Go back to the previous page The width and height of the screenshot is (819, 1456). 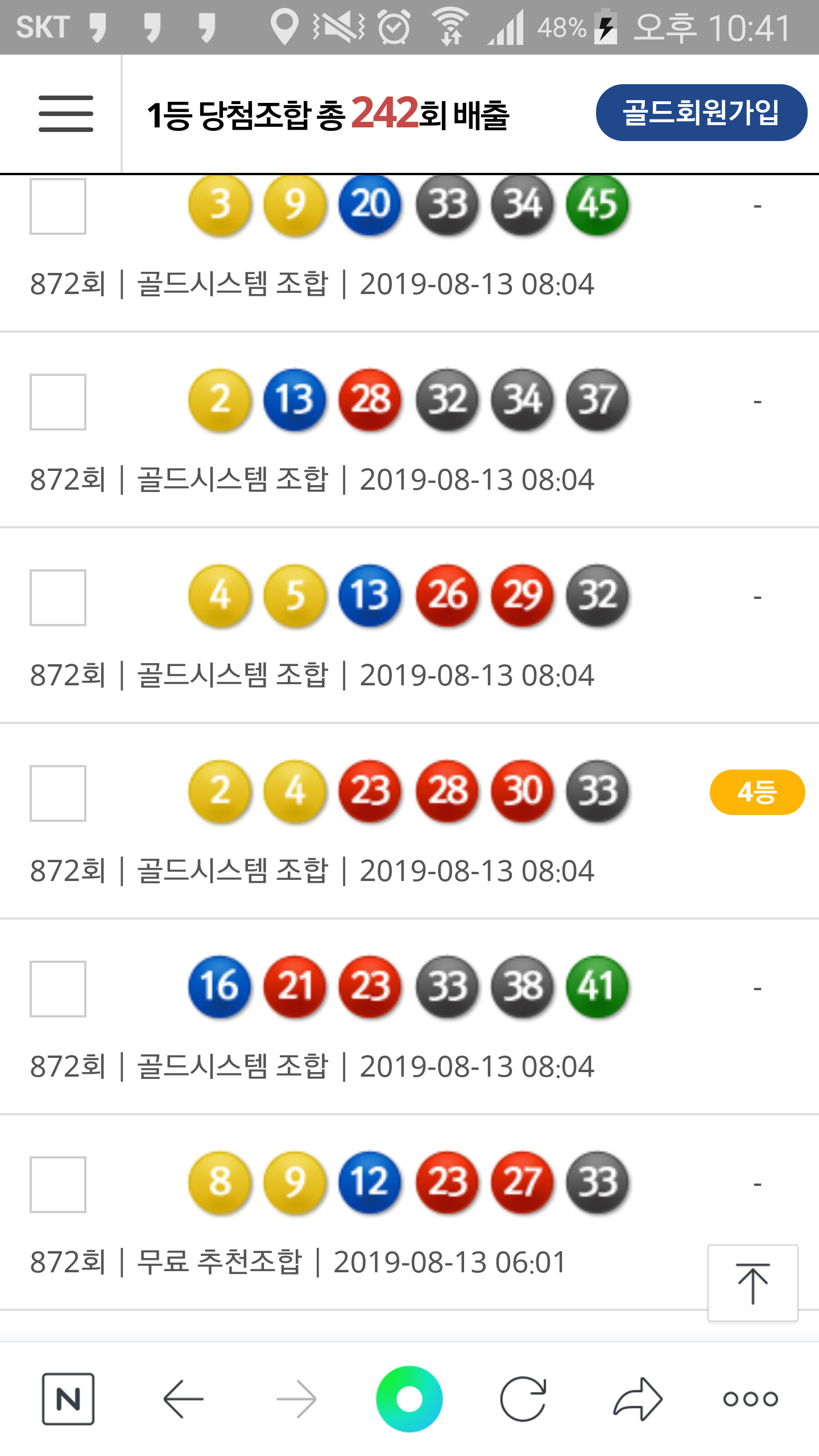click(183, 1399)
